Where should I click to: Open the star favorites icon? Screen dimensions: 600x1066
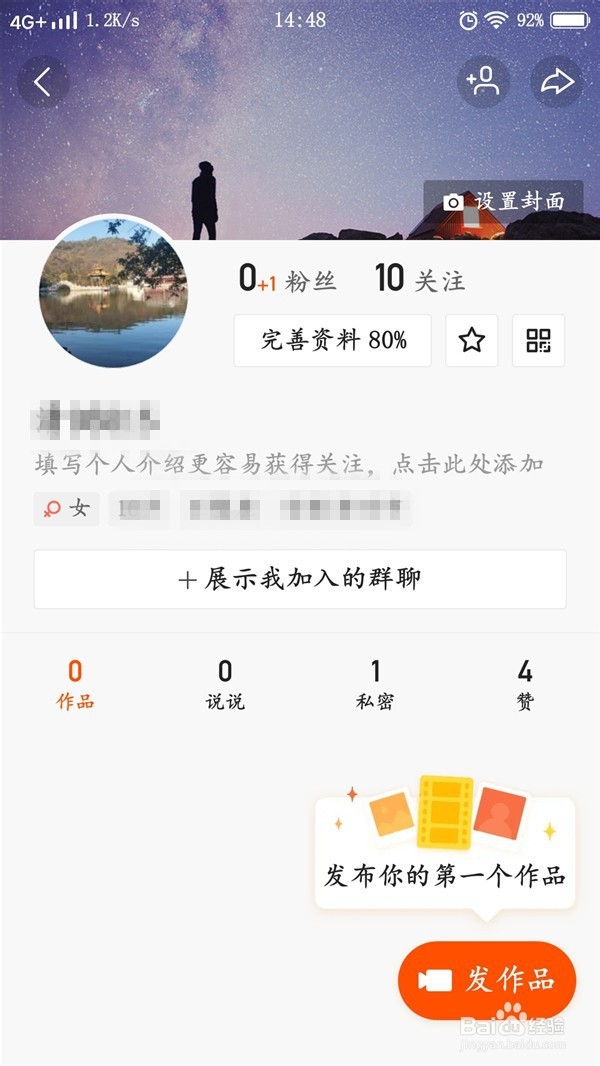(471, 341)
